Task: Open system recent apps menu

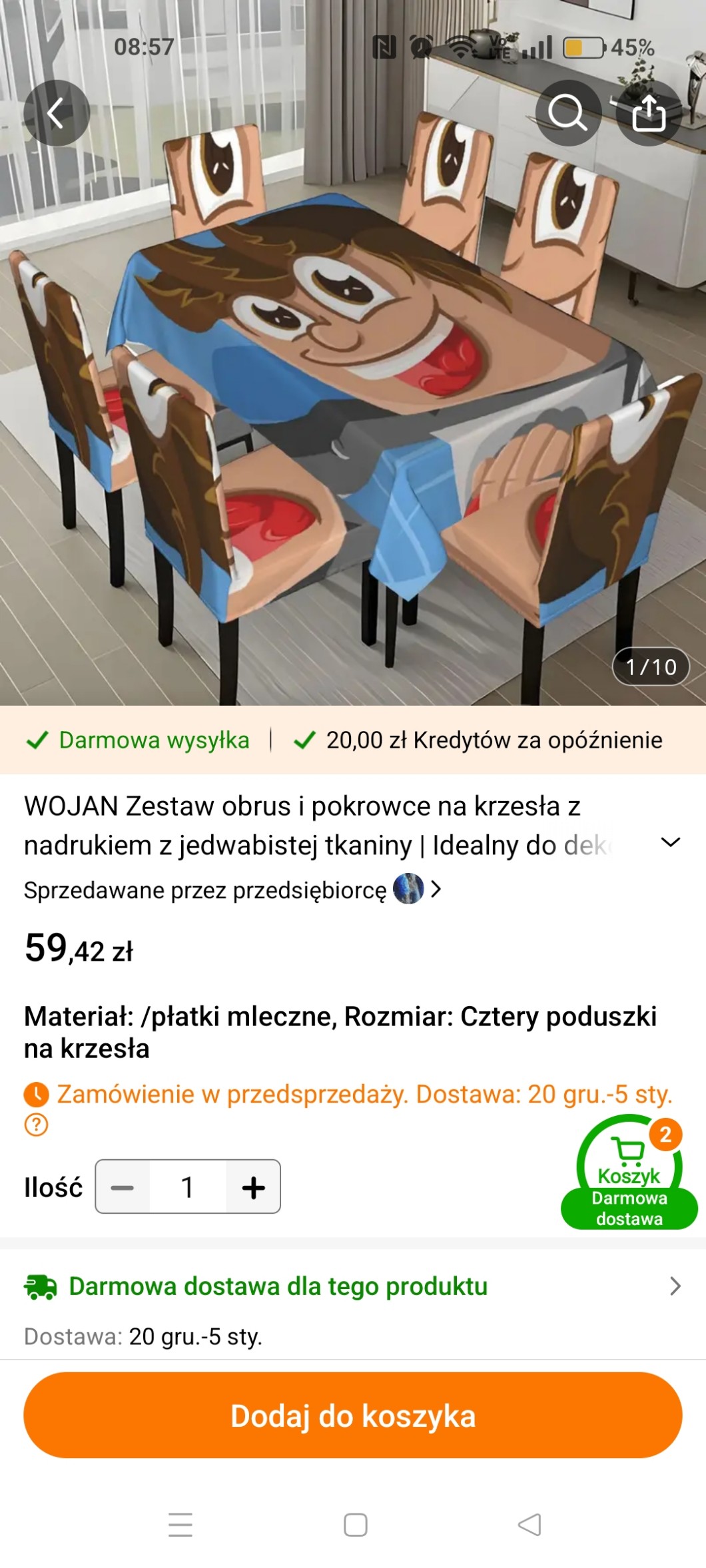Action: point(180,1525)
